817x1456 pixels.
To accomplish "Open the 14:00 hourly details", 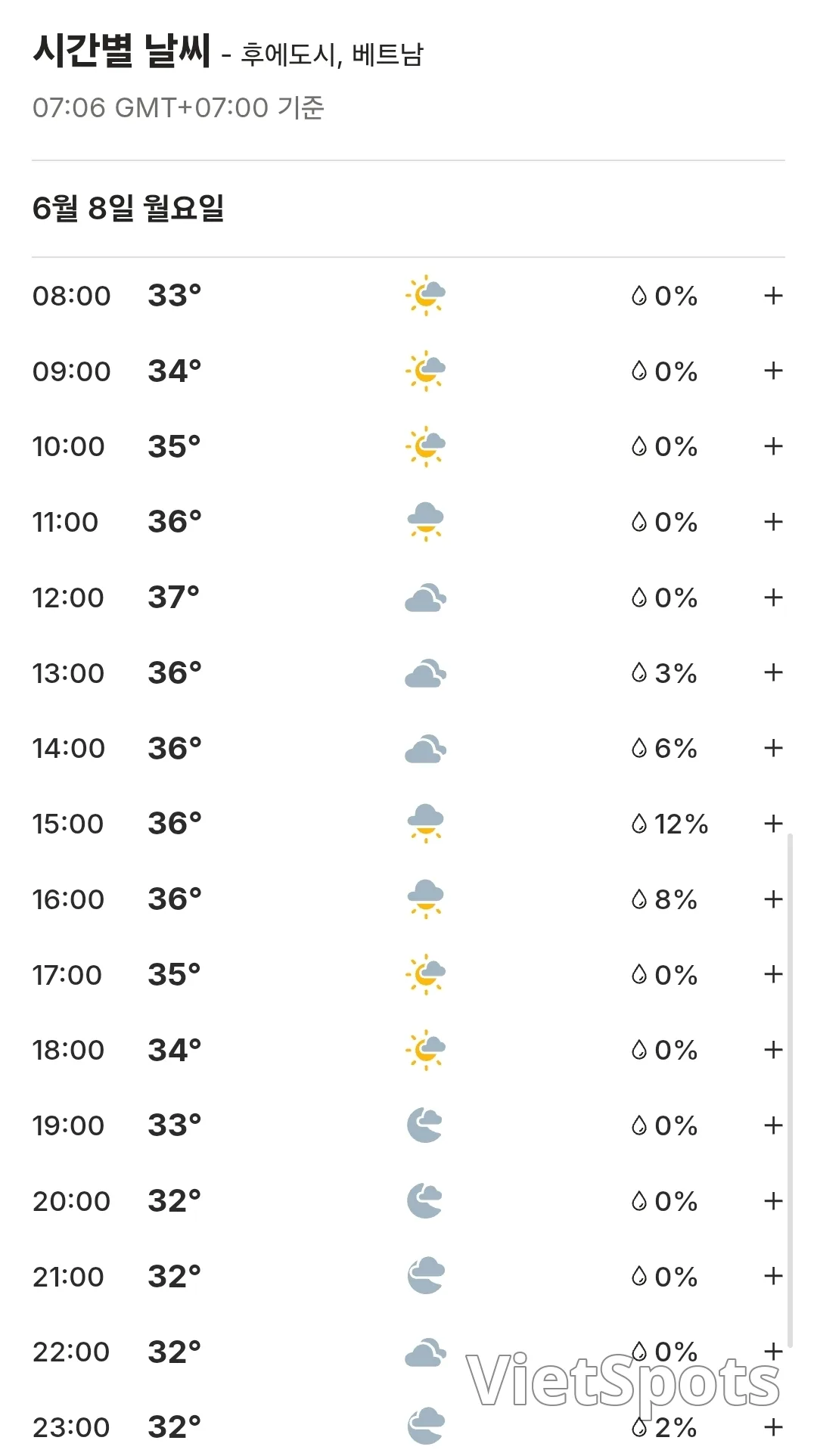I will [772, 748].
